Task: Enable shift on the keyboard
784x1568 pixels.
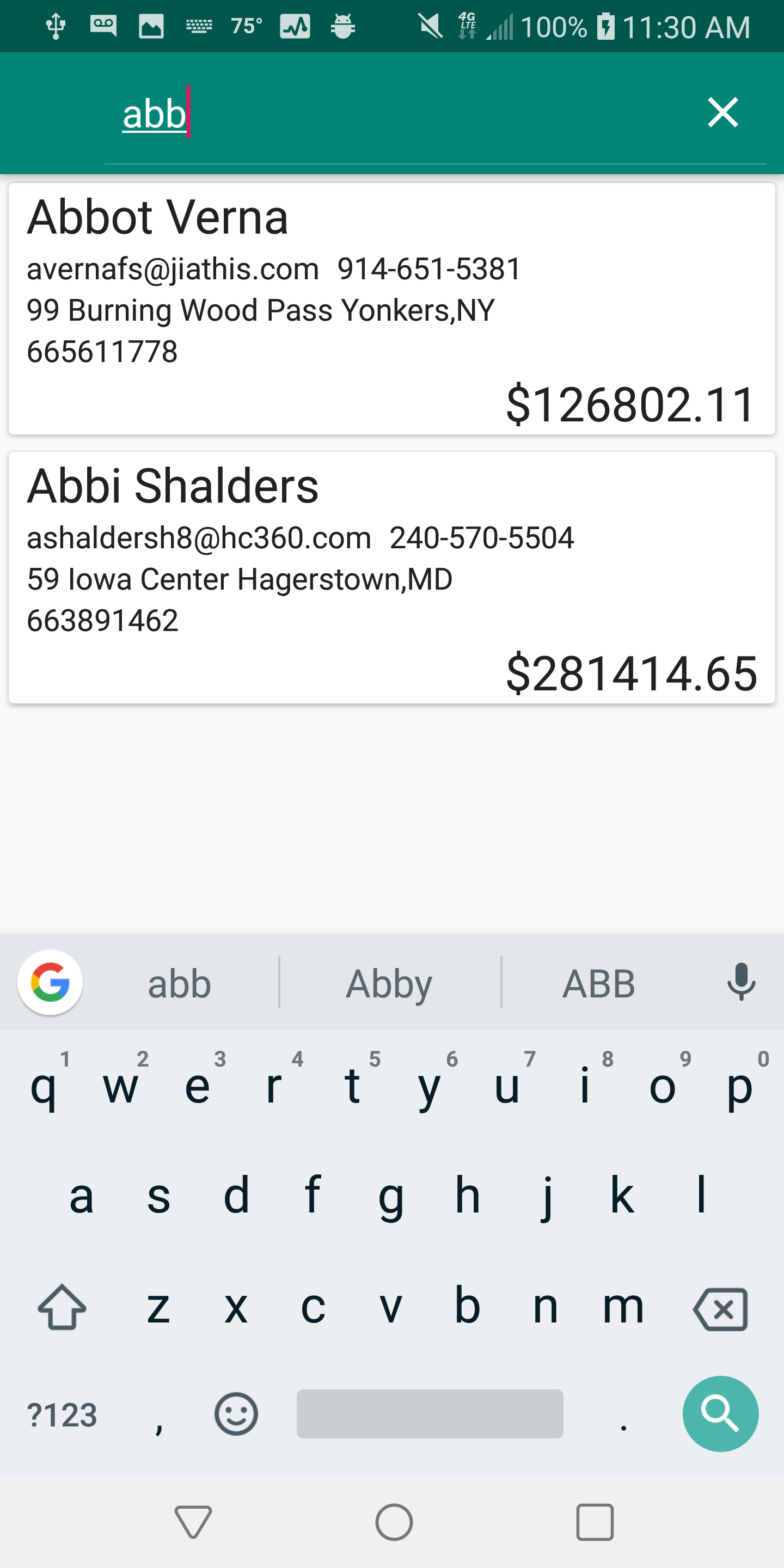Action: (62, 1307)
